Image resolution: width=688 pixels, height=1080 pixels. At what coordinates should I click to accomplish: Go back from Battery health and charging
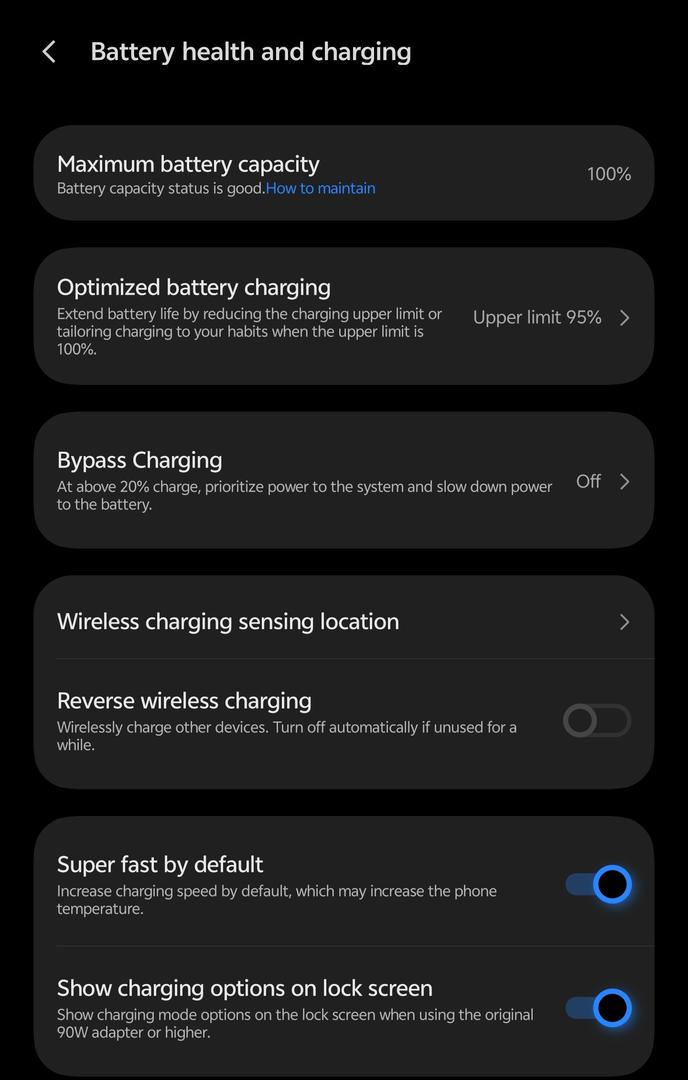pyautogui.click(x=49, y=52)
